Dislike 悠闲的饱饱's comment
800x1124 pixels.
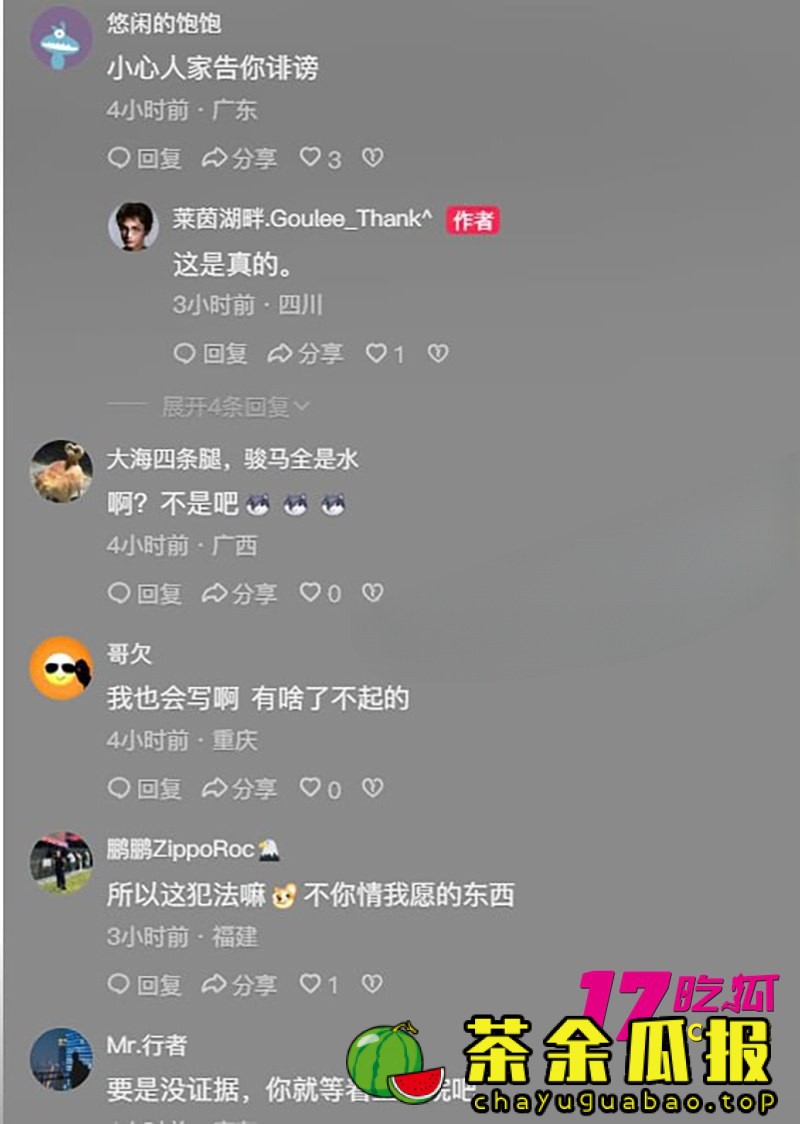click(x=372, y=158)
